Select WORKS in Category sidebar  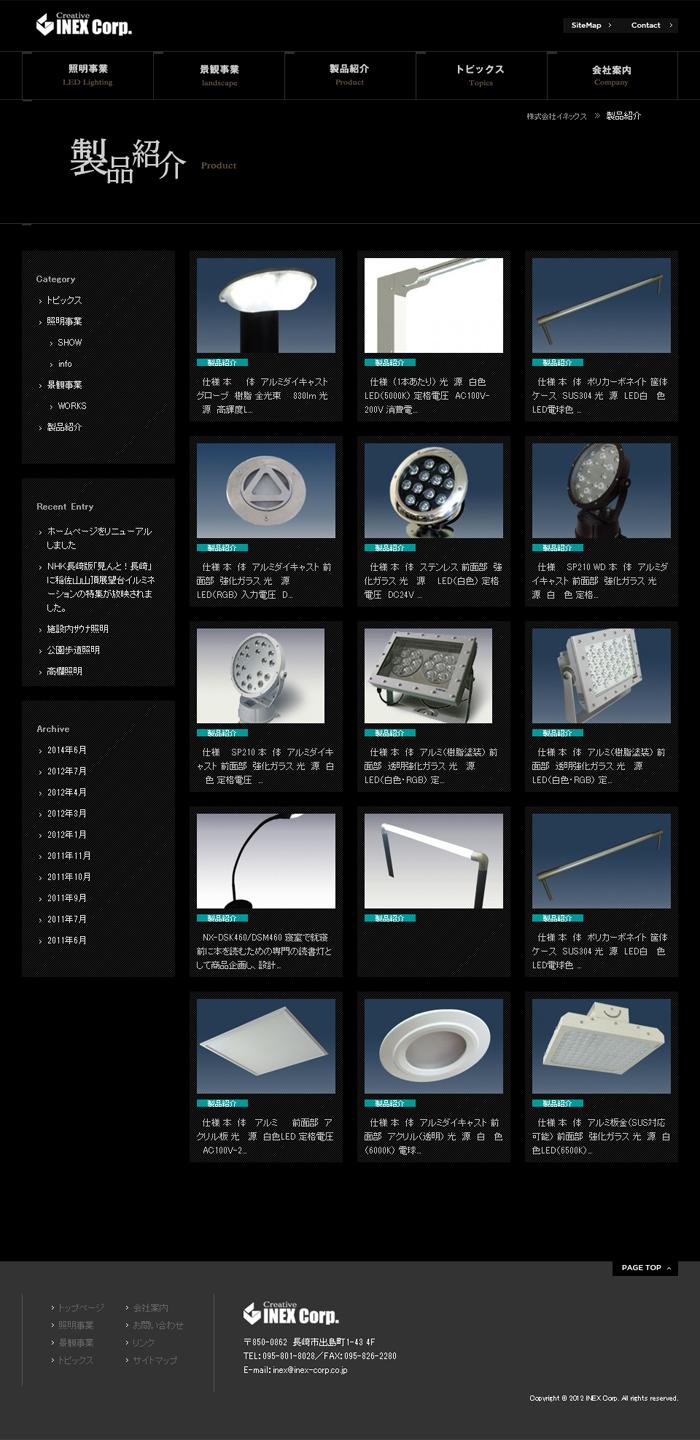[72, 406]
